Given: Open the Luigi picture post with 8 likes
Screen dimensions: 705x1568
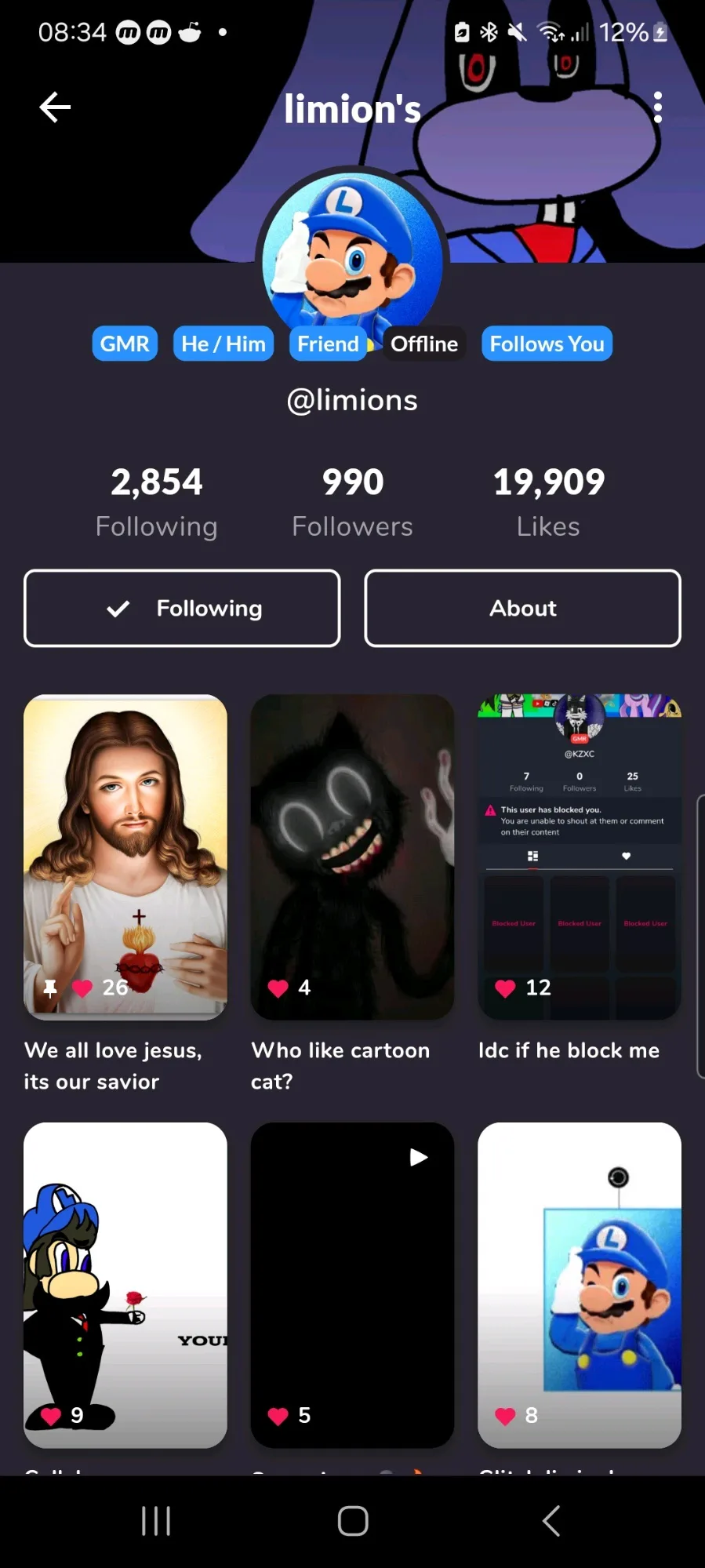Looking at the screenshot, I should 579,1285.
